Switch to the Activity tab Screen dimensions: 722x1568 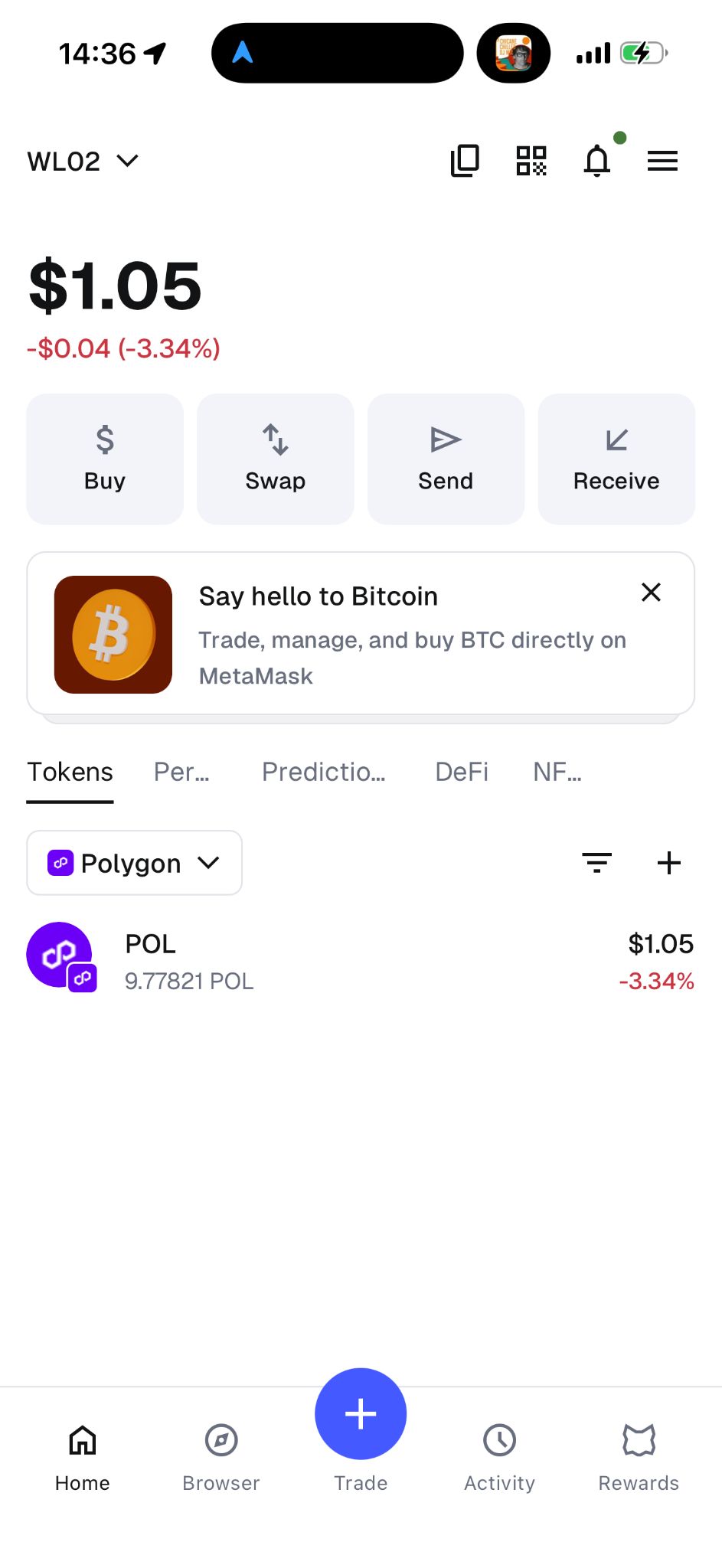pos(499,1456)
